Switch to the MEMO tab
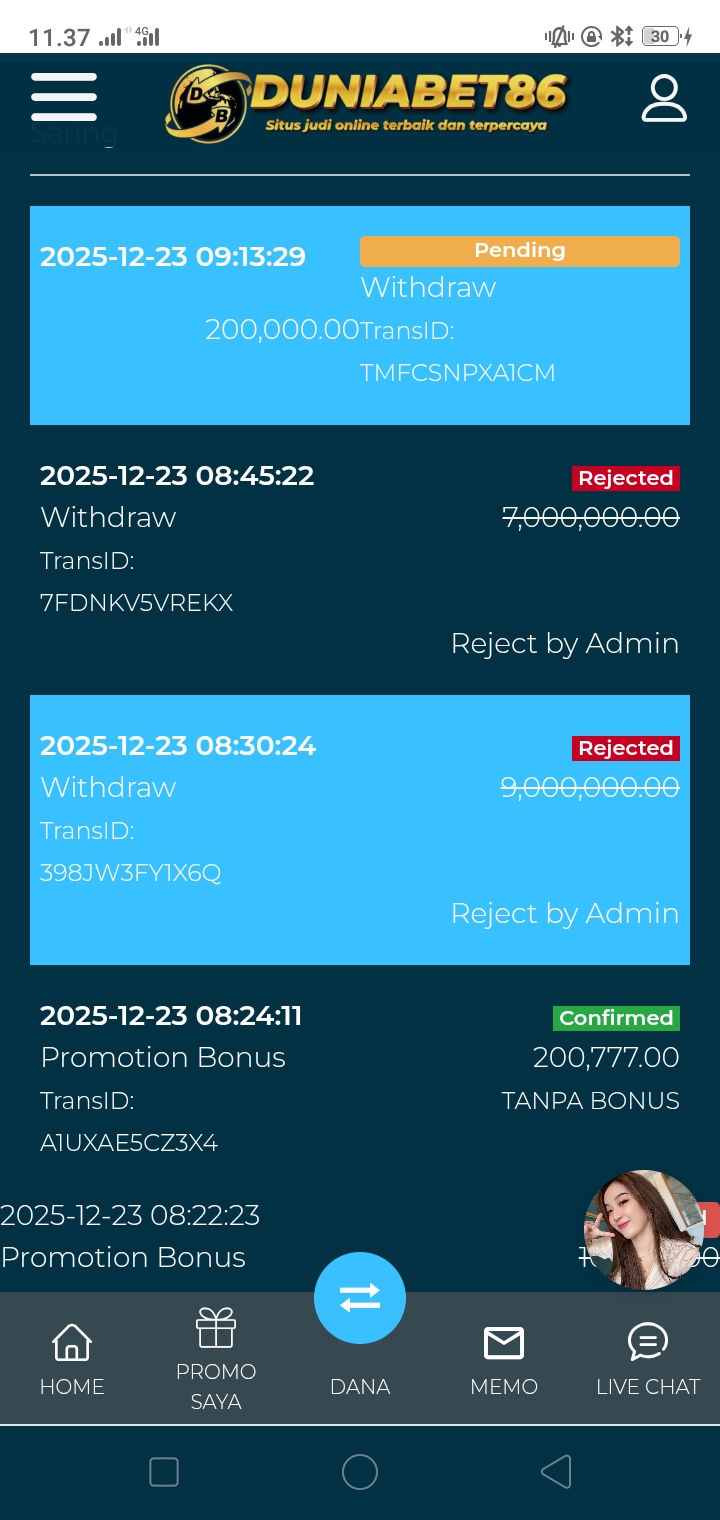 (x=504, y=1358)
